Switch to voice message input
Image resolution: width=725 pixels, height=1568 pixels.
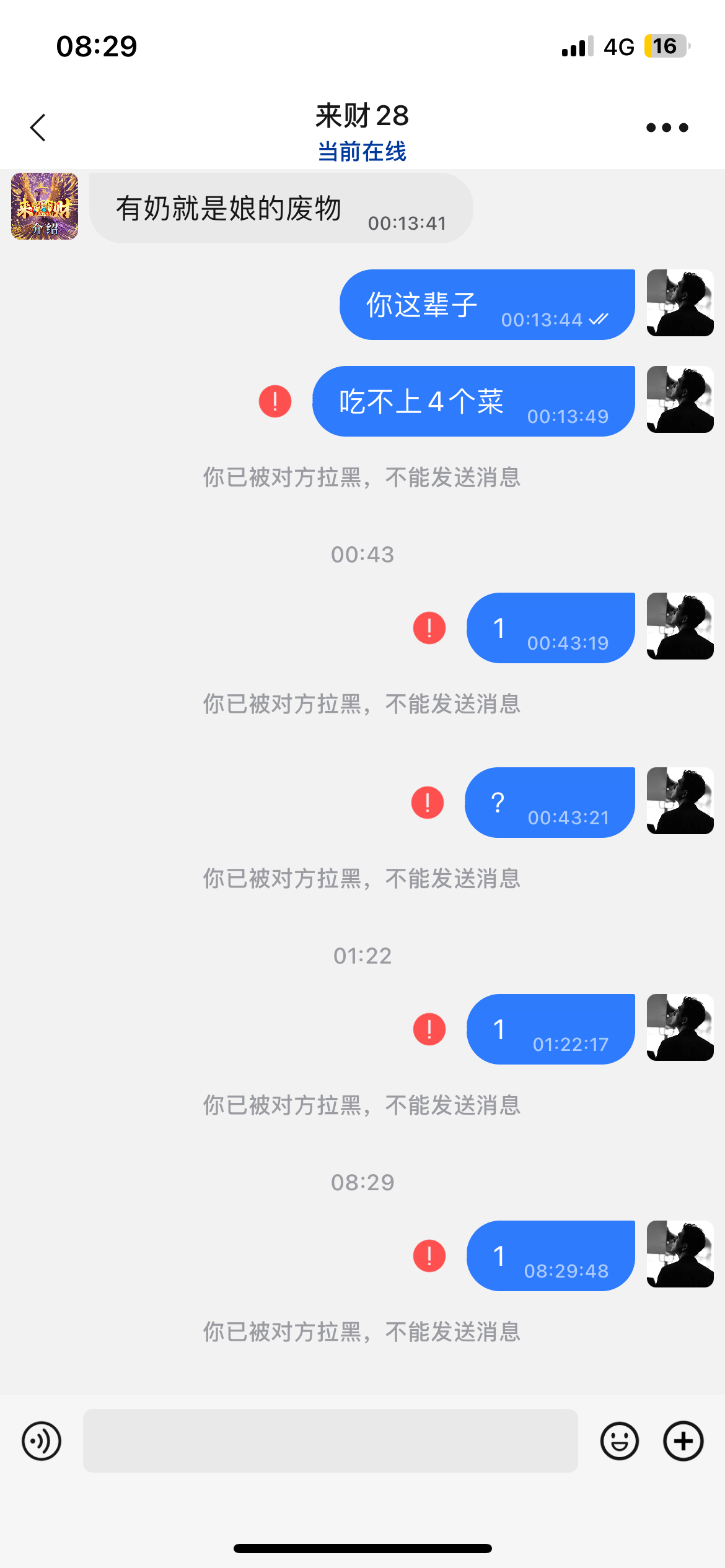42,1441
